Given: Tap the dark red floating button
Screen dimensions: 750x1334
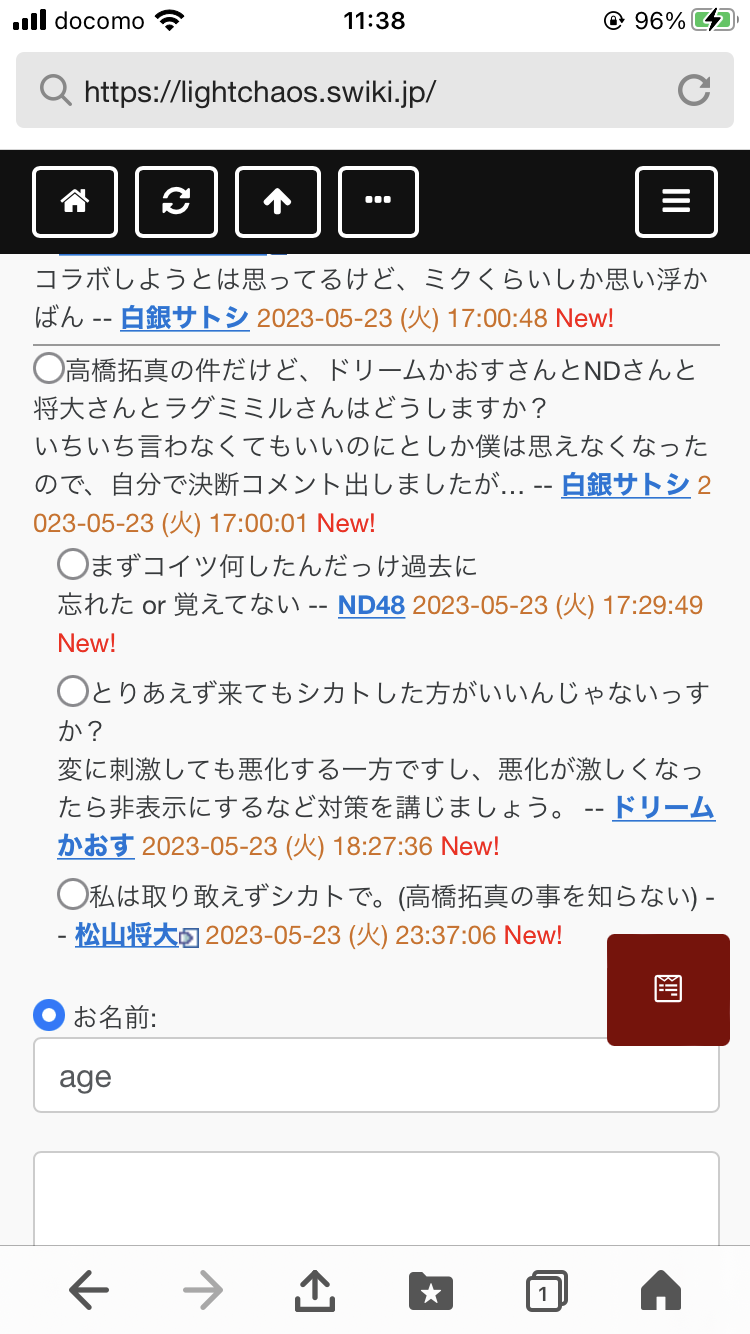Looking at the screenshot, I should [668, 989].
